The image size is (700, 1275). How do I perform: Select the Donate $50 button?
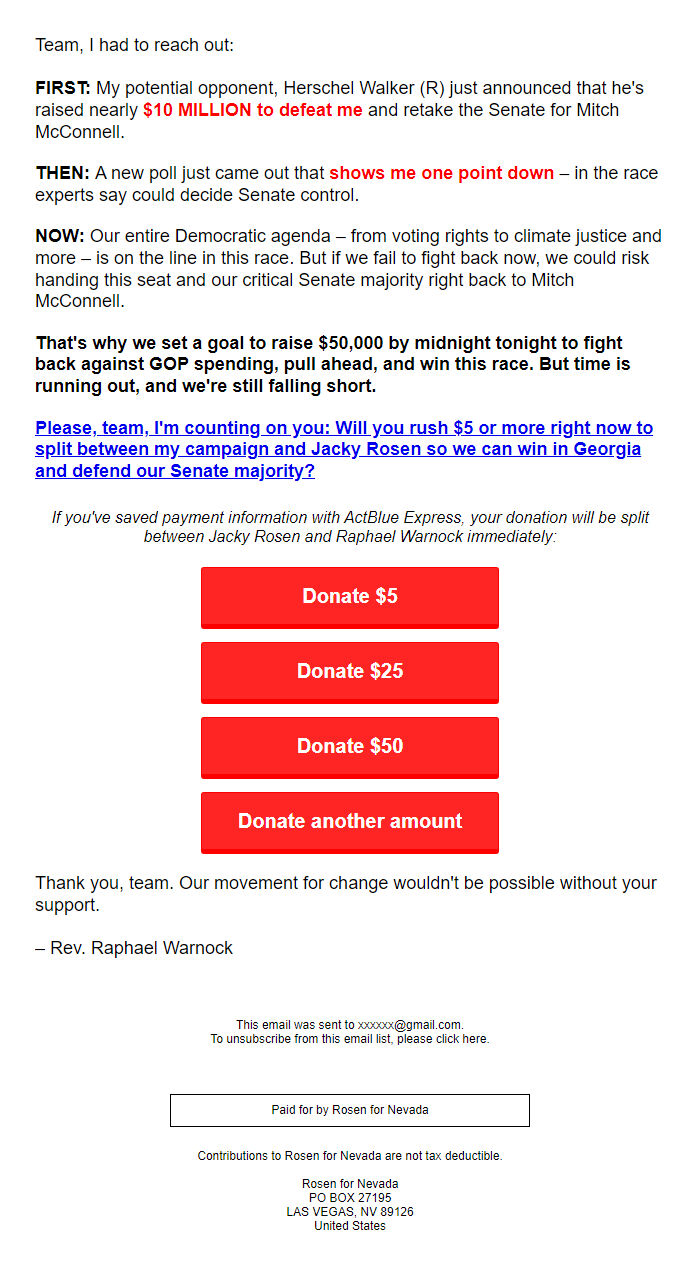click(x=350, y=747)
